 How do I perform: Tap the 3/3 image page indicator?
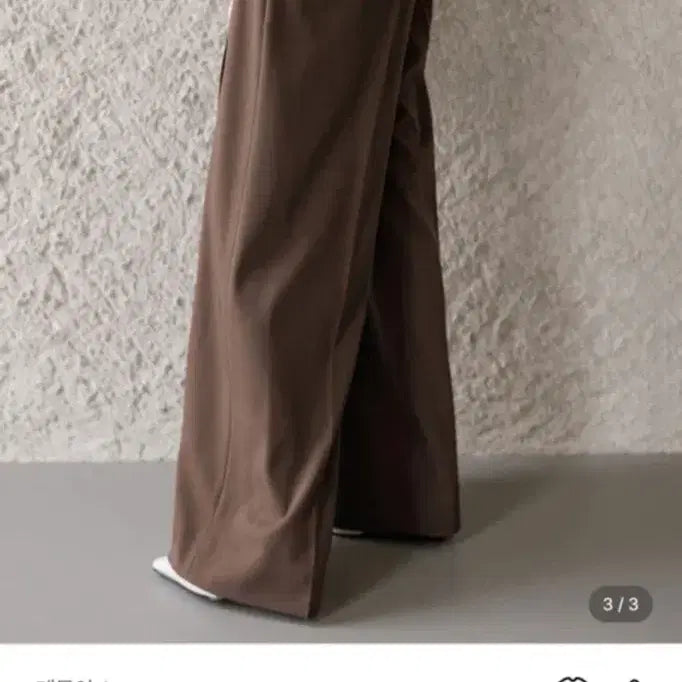pos(620,604)
